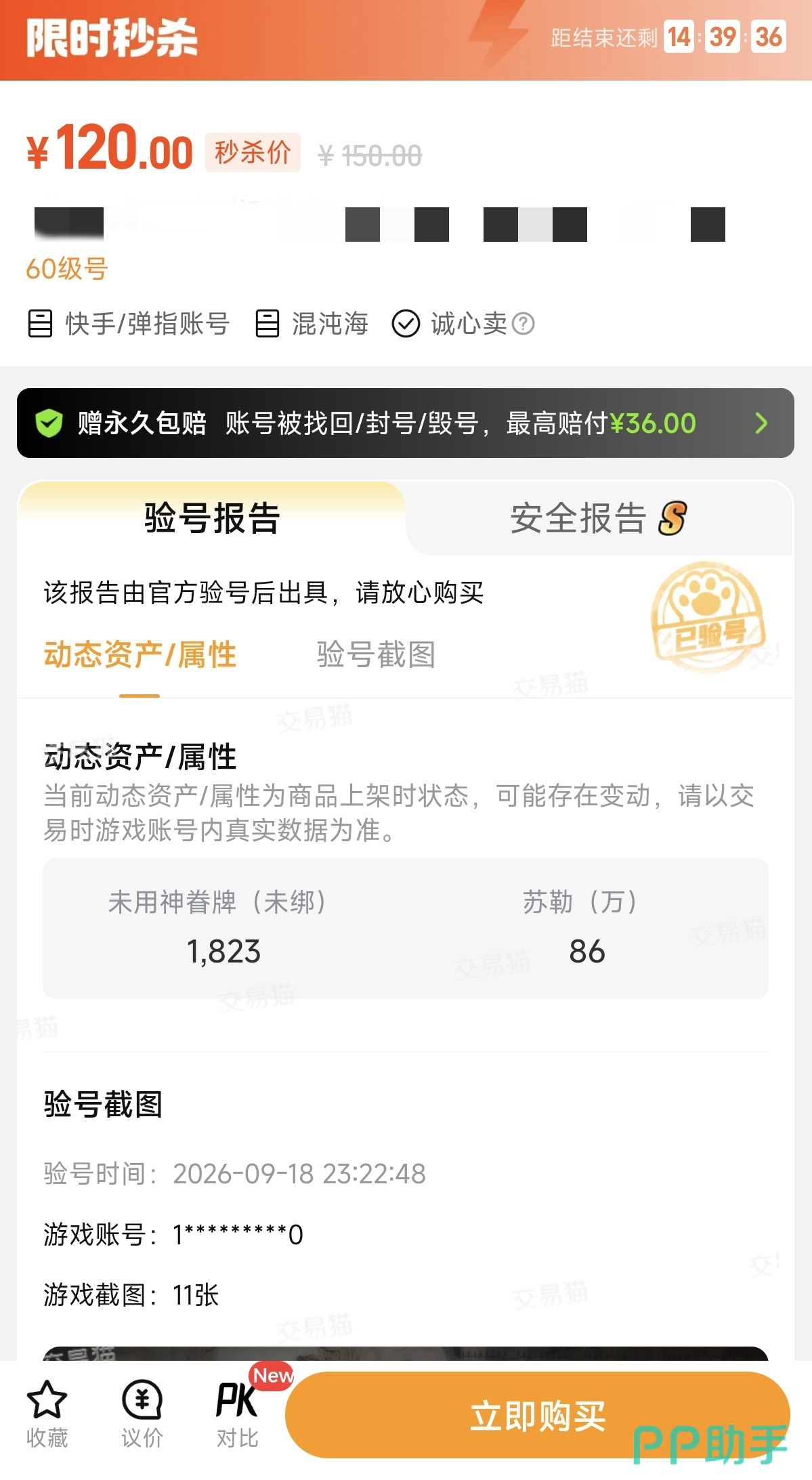Select the 验号报告 tab
Image resolution: width=812 pixels, height=1480 pixels.
[x=212, y=518]
